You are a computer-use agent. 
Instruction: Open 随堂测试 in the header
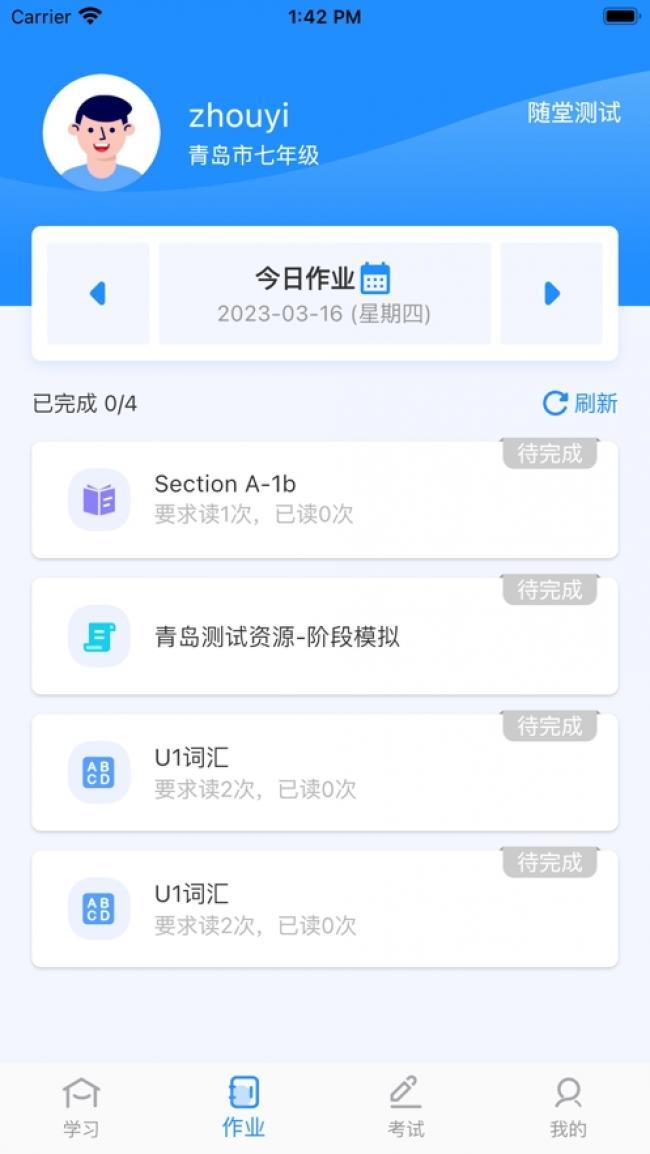[574, 113]
